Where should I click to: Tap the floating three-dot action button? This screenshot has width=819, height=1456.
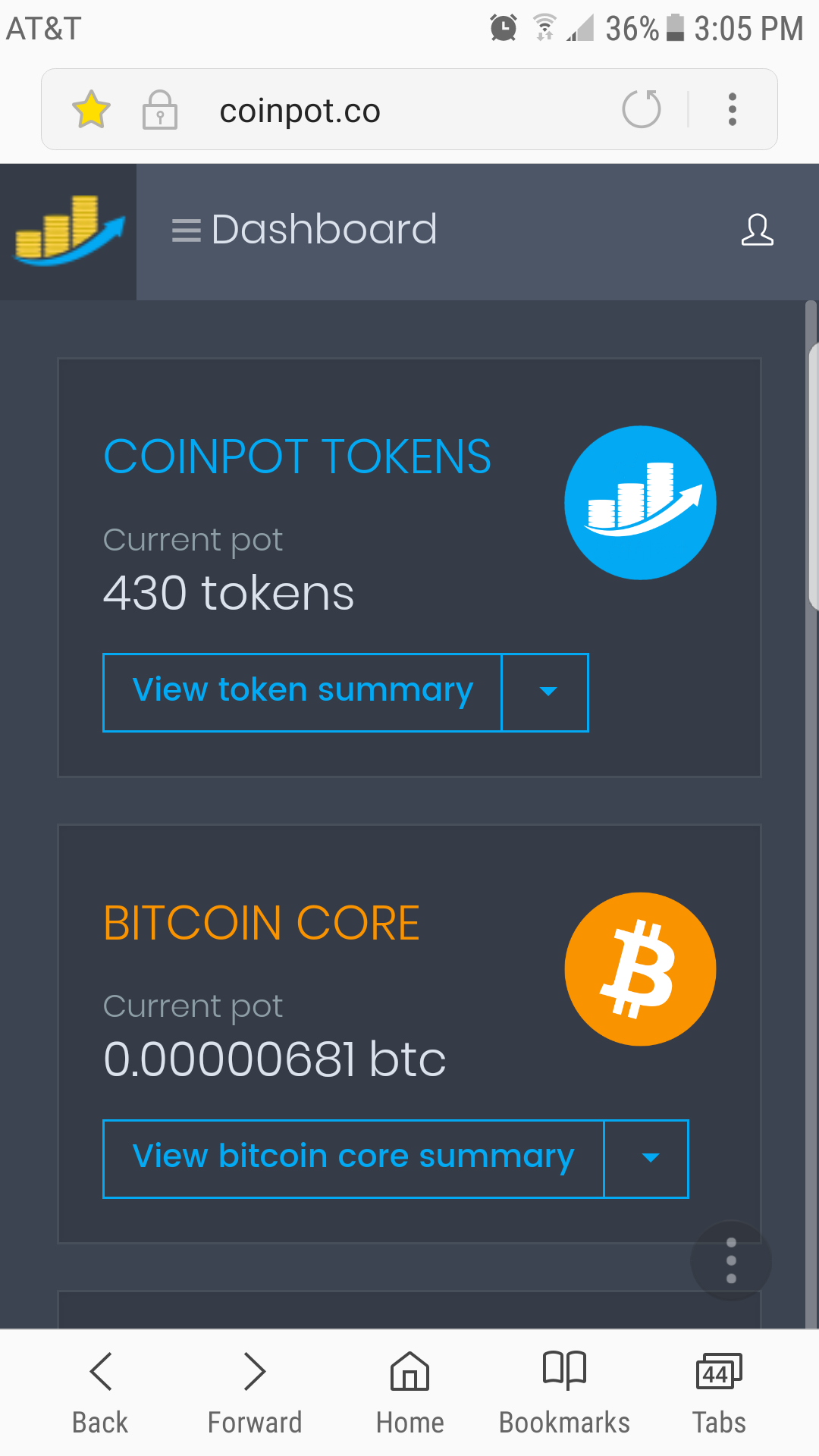pyautogui.click(x=730, y=1260)
